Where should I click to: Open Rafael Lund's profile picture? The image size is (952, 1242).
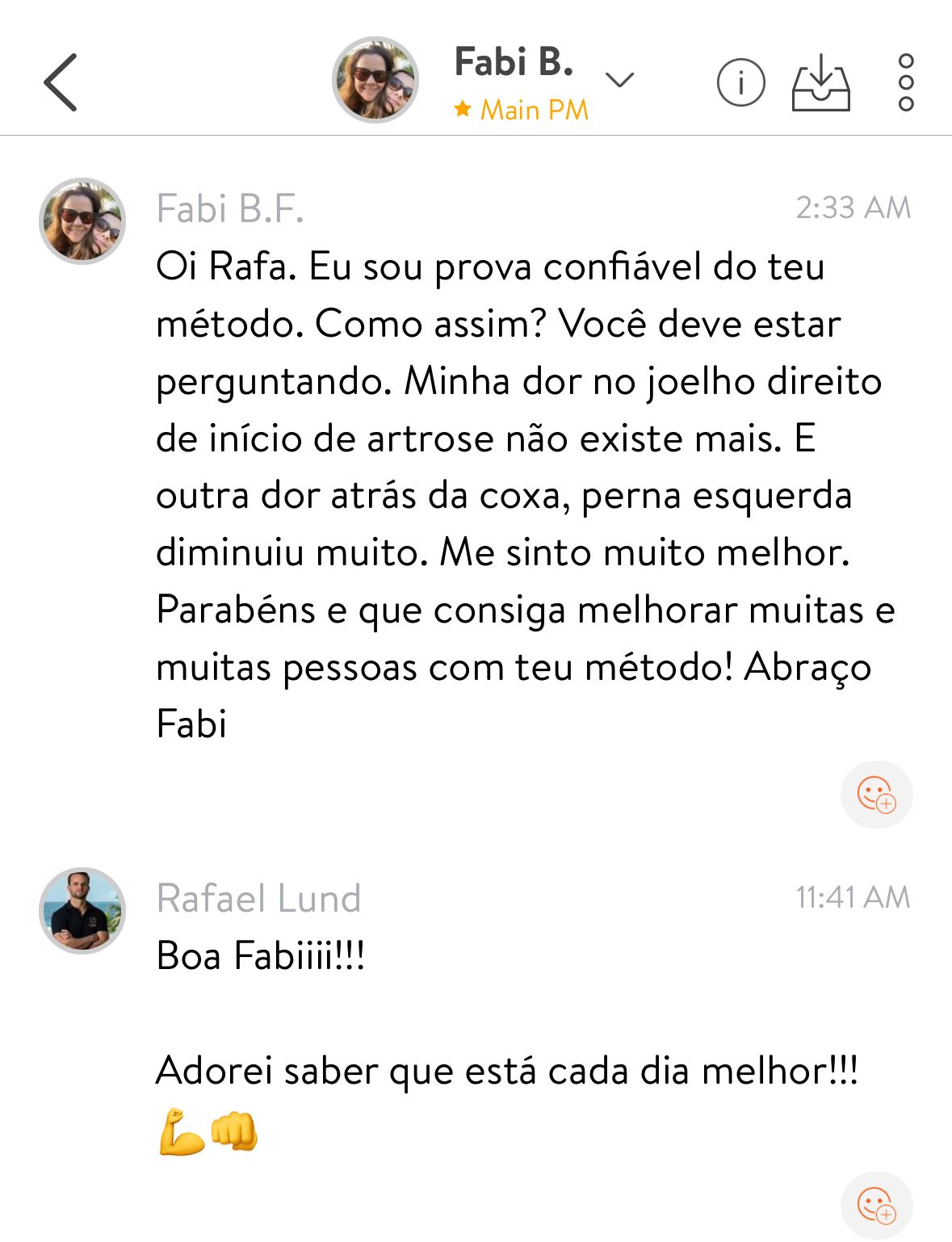[82, 911]
